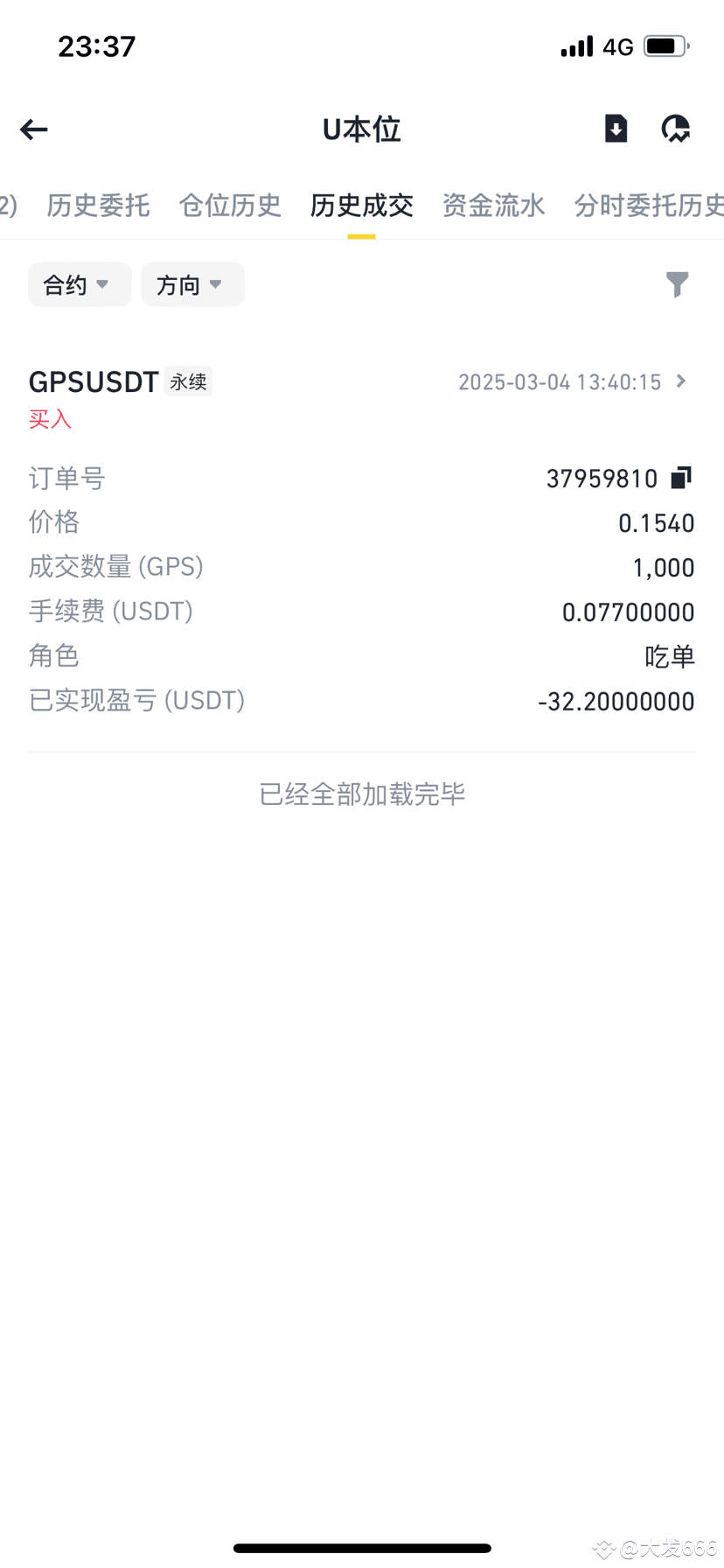724x1568 pixels.
Task: Open the filter funnel icon
Action: tap(678, 283)
